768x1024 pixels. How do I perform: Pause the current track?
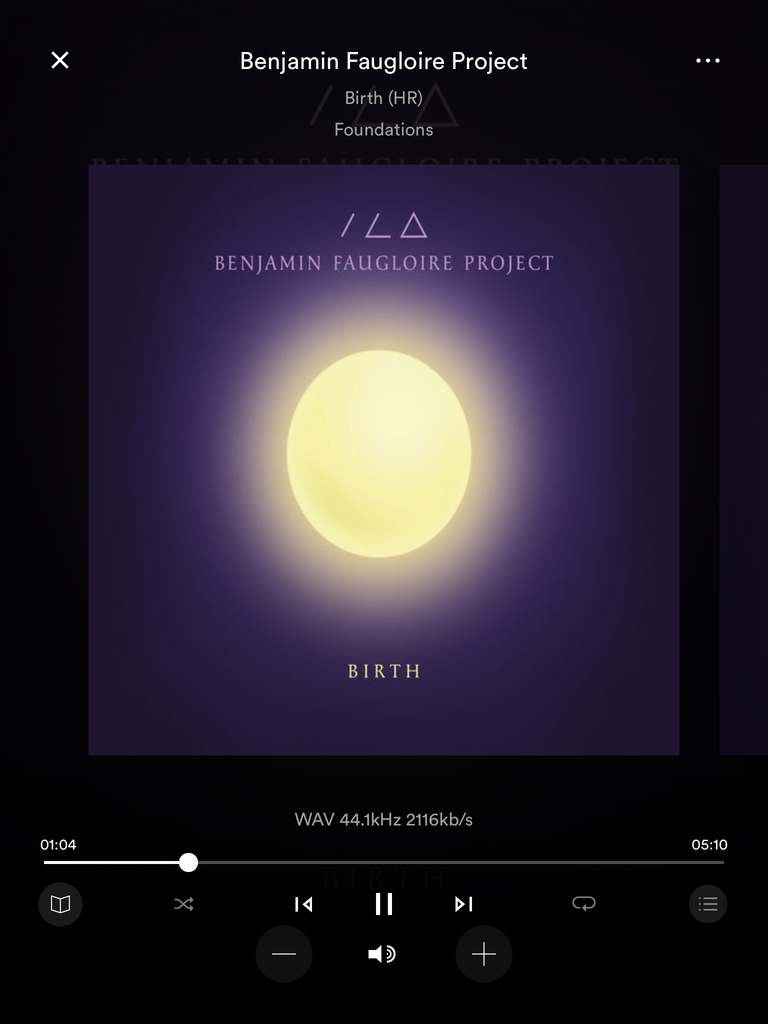(384, 904)
